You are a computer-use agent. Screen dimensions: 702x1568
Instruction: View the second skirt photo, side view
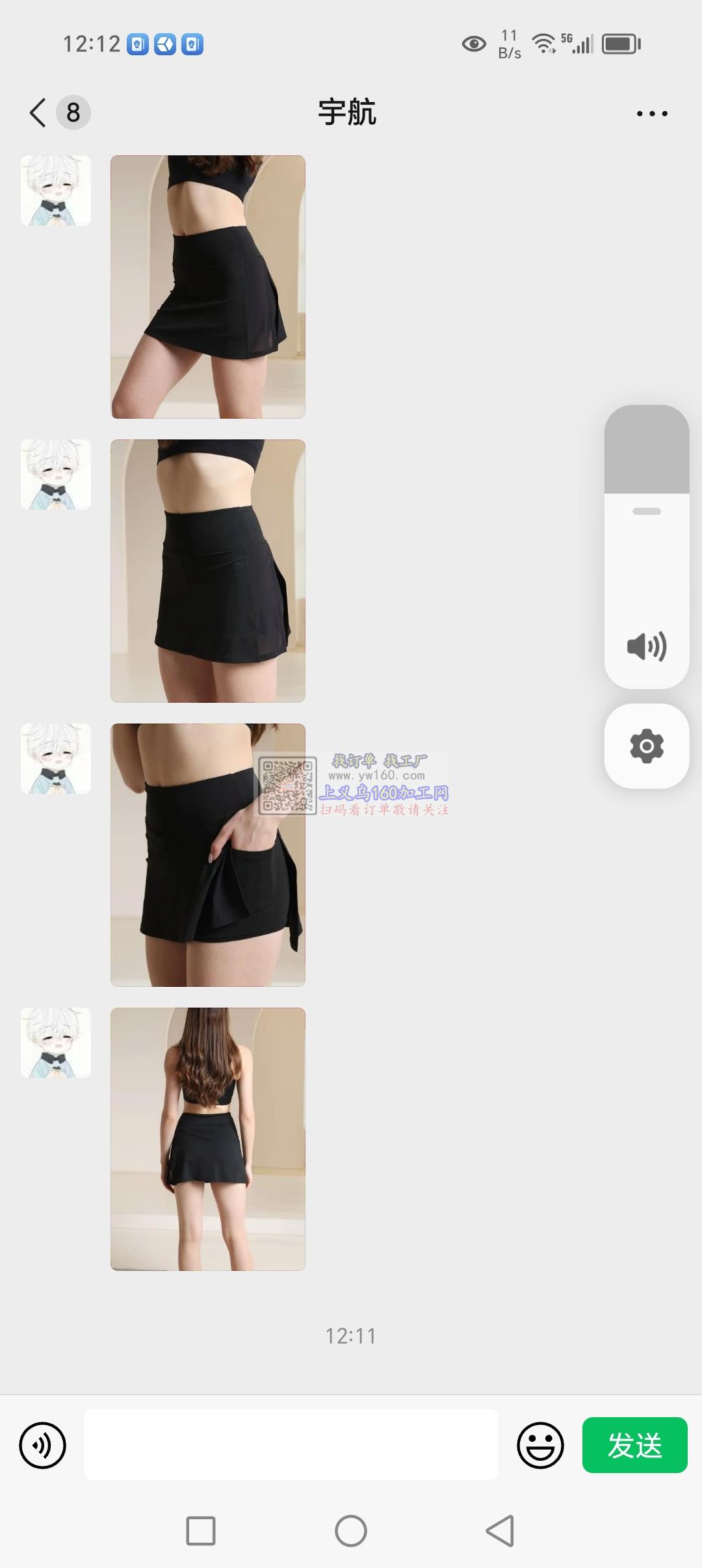(208, 571)
